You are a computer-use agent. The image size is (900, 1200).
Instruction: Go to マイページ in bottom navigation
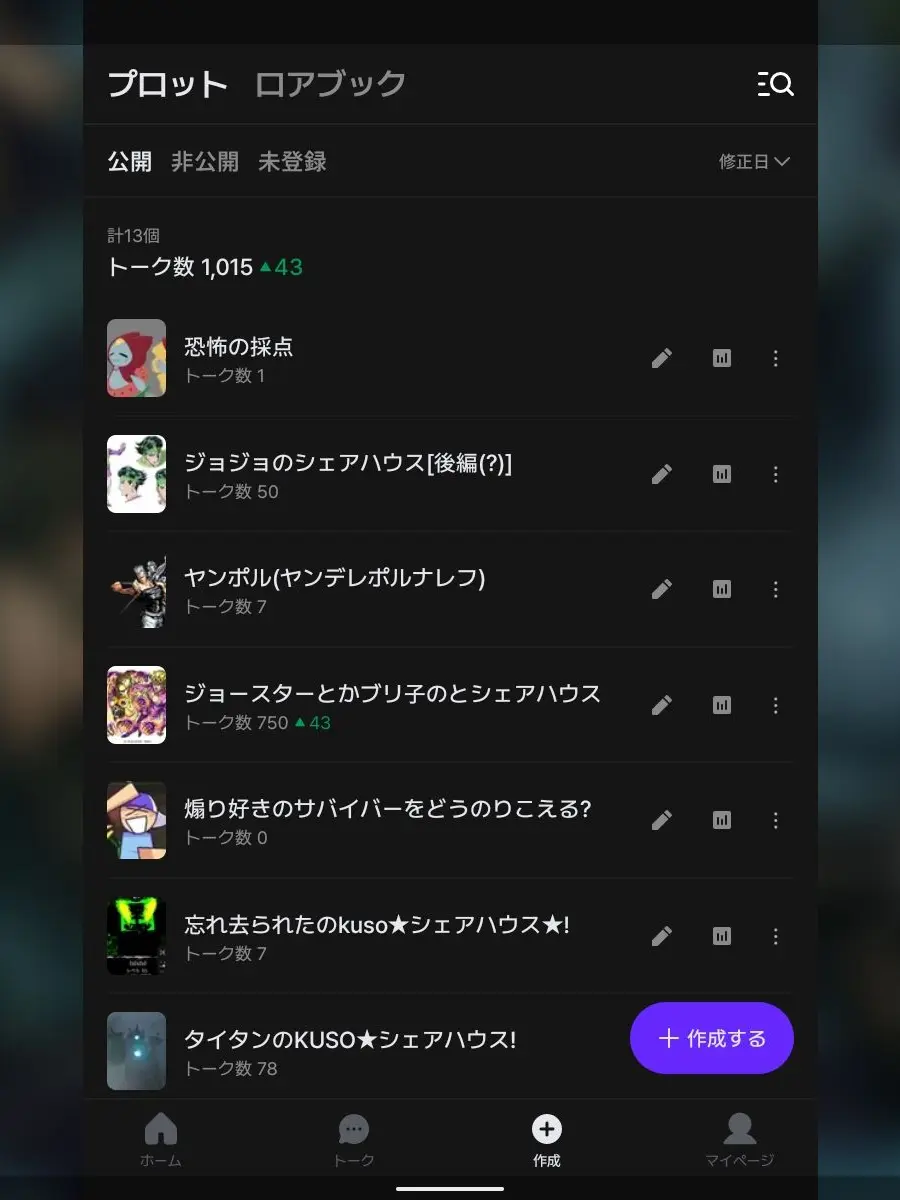[x=739, y=1137]
